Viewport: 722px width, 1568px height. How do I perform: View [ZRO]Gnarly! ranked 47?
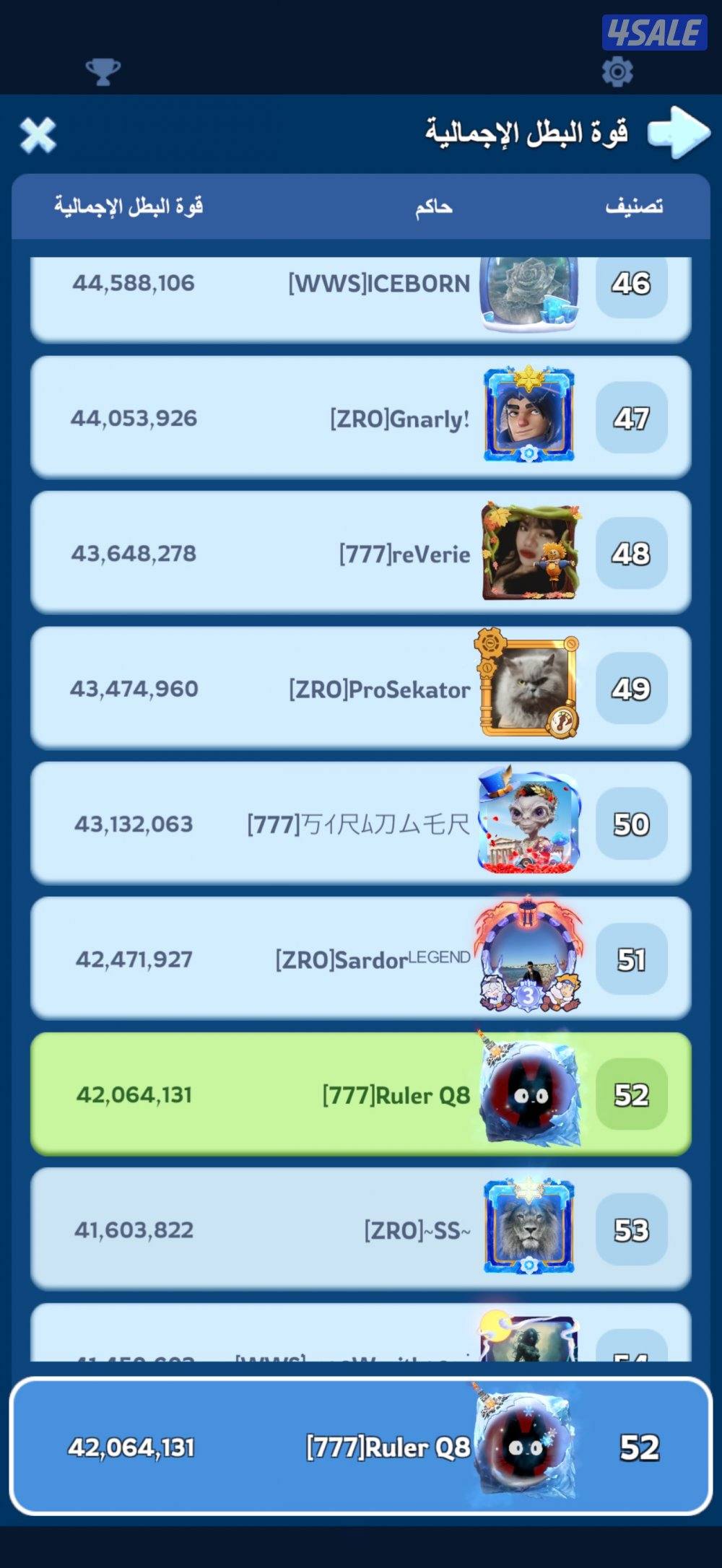click(x=361, y=418)
